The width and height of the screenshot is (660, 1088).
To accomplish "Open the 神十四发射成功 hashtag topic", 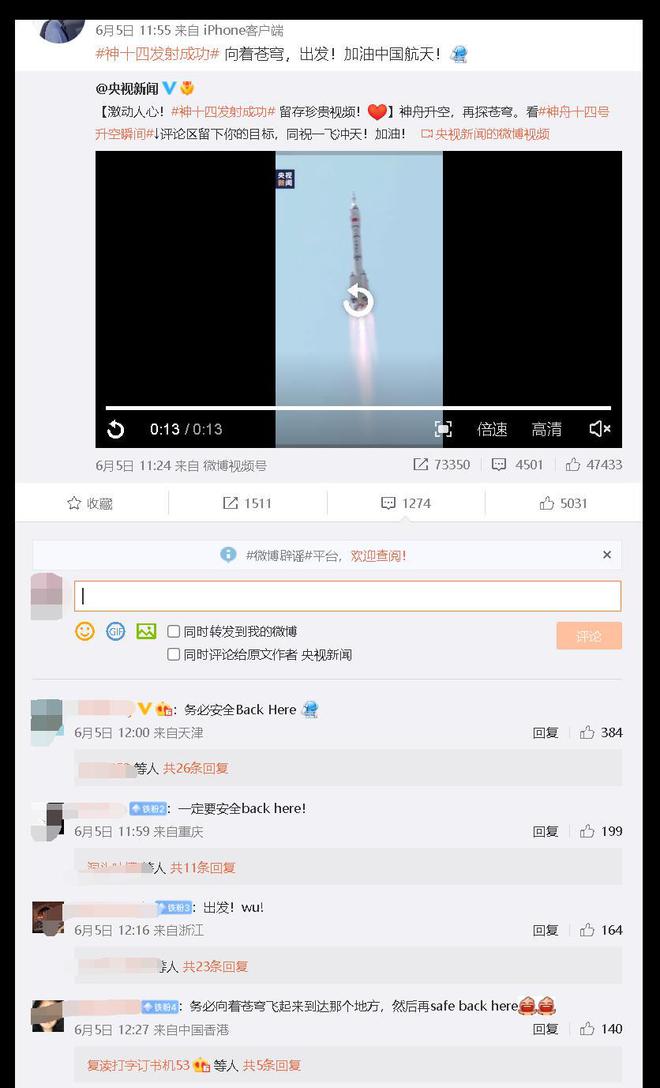I will pos(157,54).
